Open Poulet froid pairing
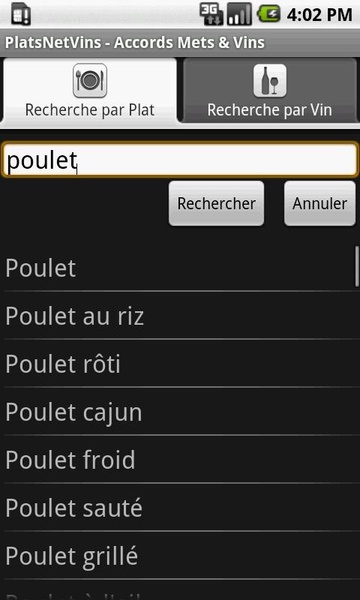The height and width of the screenshot is (600, 360). coord(180,460)
